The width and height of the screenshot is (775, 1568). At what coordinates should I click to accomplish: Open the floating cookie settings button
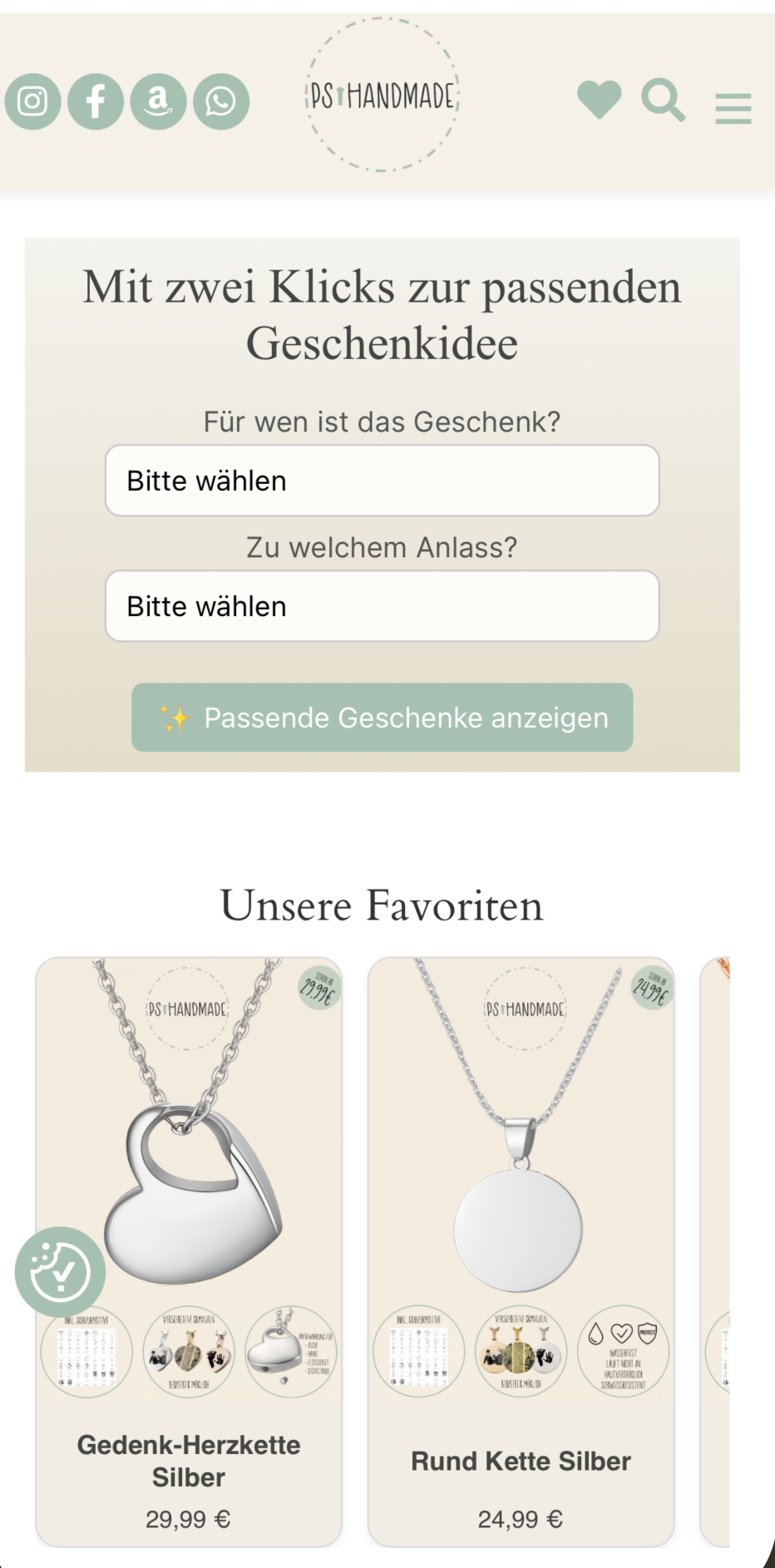pyautogui.click(x=60, y=1271)
